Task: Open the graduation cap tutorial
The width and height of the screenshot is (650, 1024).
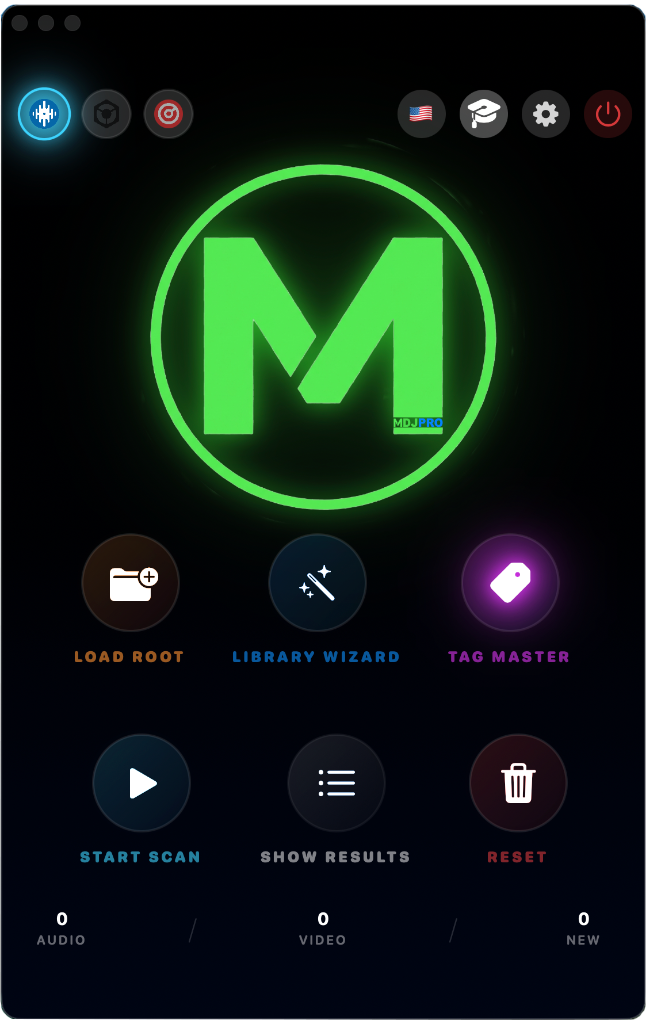Action: (x=483, y=114)
